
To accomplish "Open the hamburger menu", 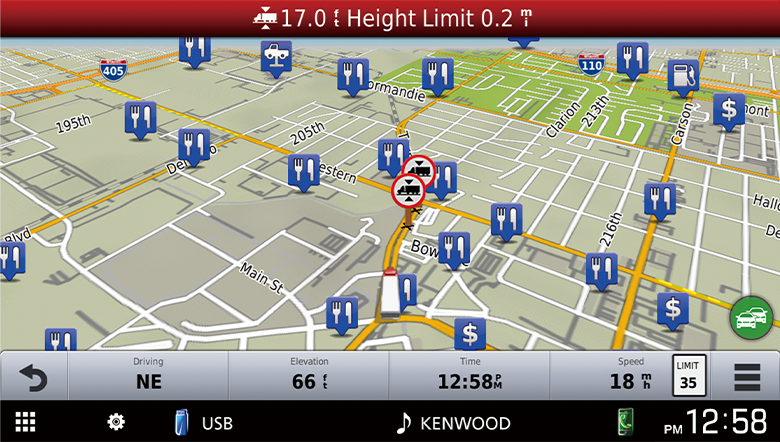I will point(747,378).
